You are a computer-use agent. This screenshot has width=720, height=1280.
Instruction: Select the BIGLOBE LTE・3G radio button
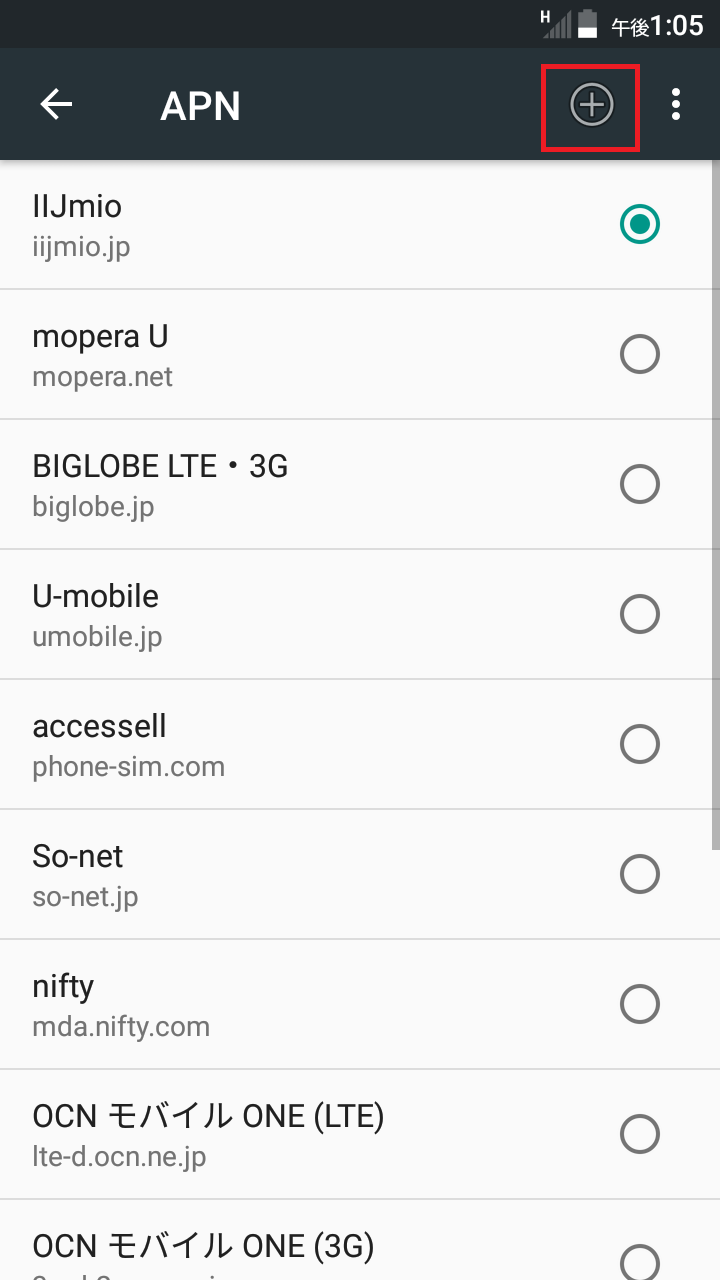click(x=640, y=484)
